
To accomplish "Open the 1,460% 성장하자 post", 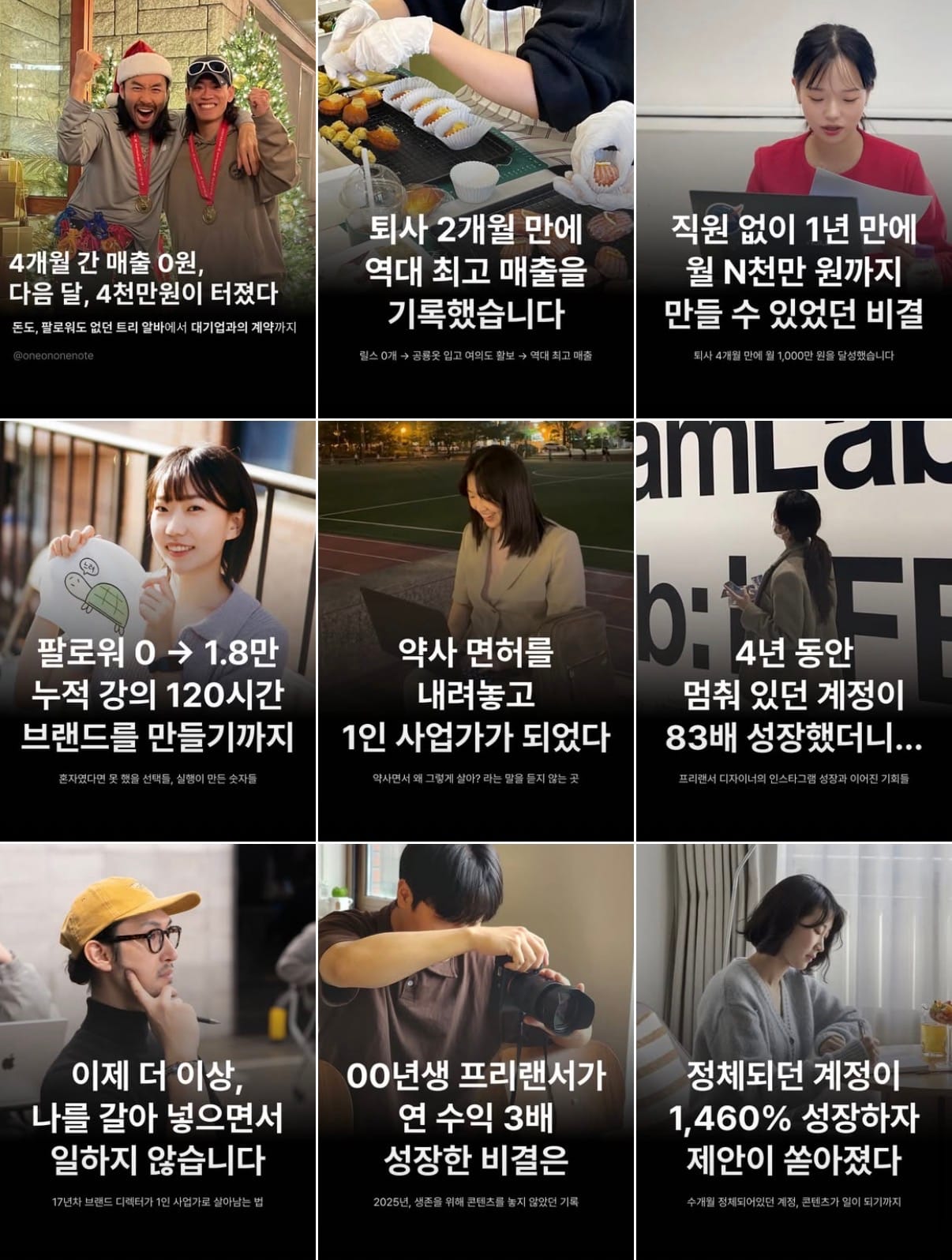I will pos(794,1052).
